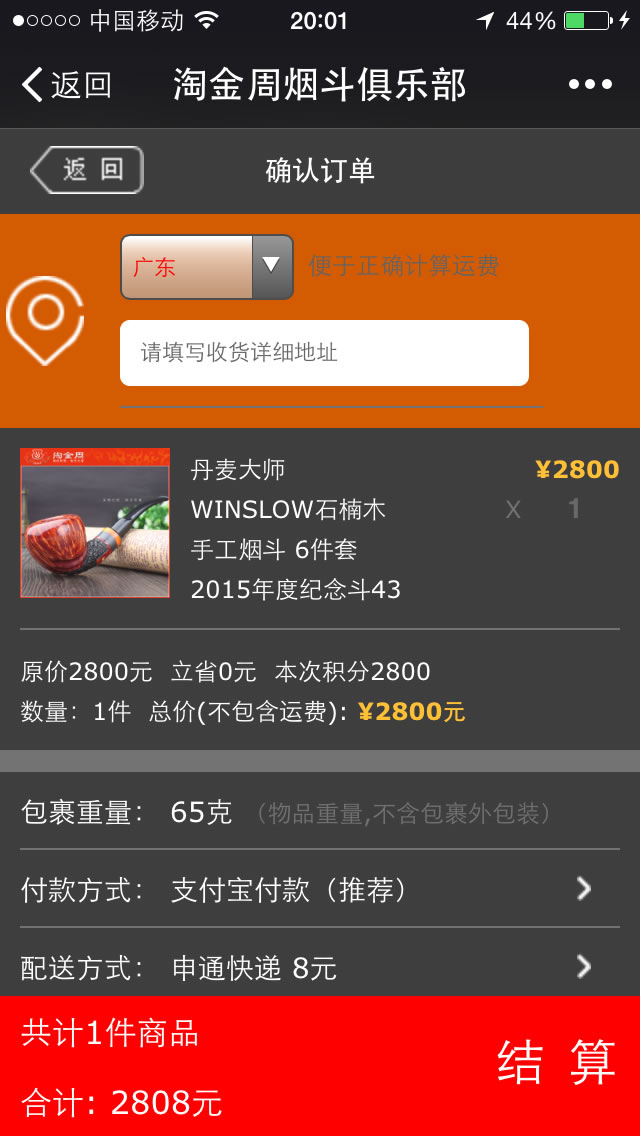Tap the top-left 返回 back arrow

point(64,85)
